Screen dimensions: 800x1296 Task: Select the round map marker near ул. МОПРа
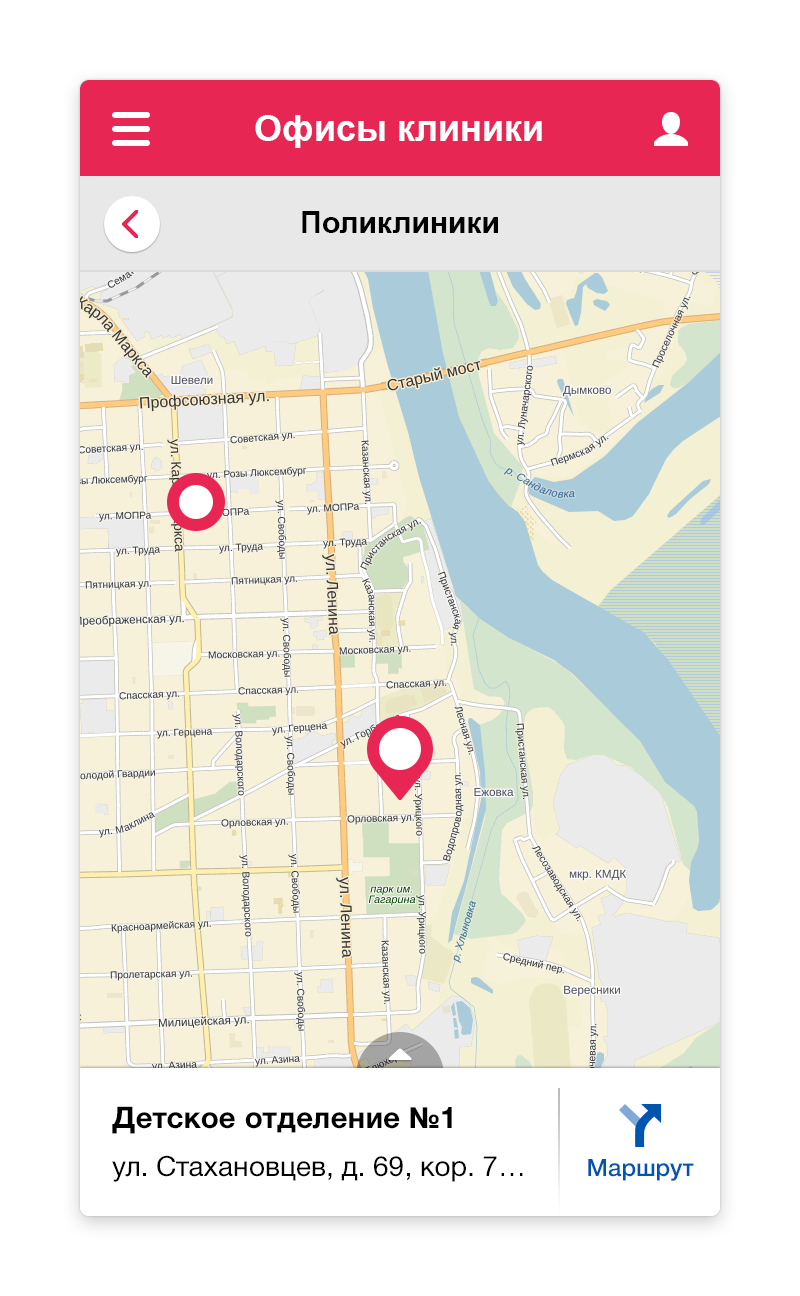click(196, 502)
